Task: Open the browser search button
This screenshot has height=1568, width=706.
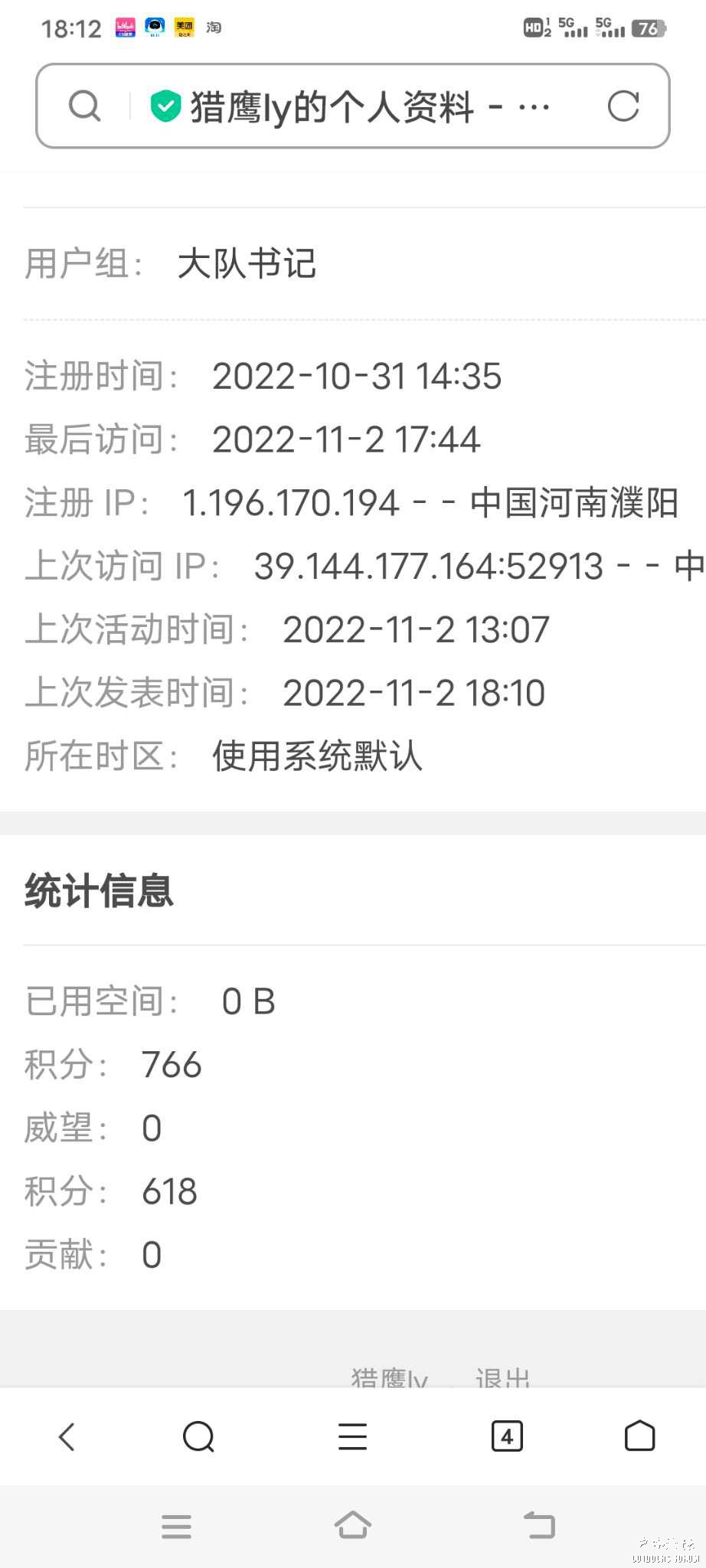Action: point(198,1436)
